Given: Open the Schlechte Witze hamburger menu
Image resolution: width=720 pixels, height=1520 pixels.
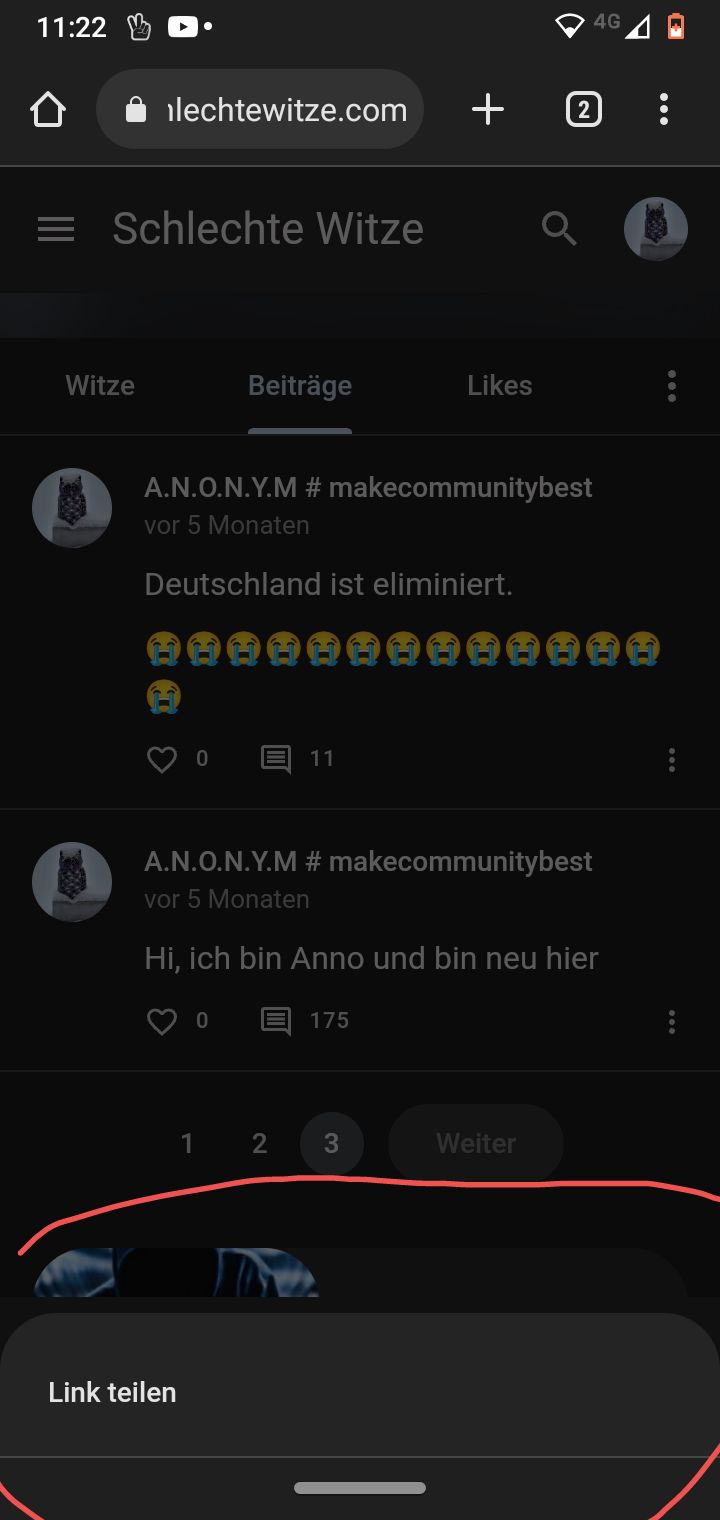Looking at the screenshot, I should pyautogui.click(x=56, y=230).
